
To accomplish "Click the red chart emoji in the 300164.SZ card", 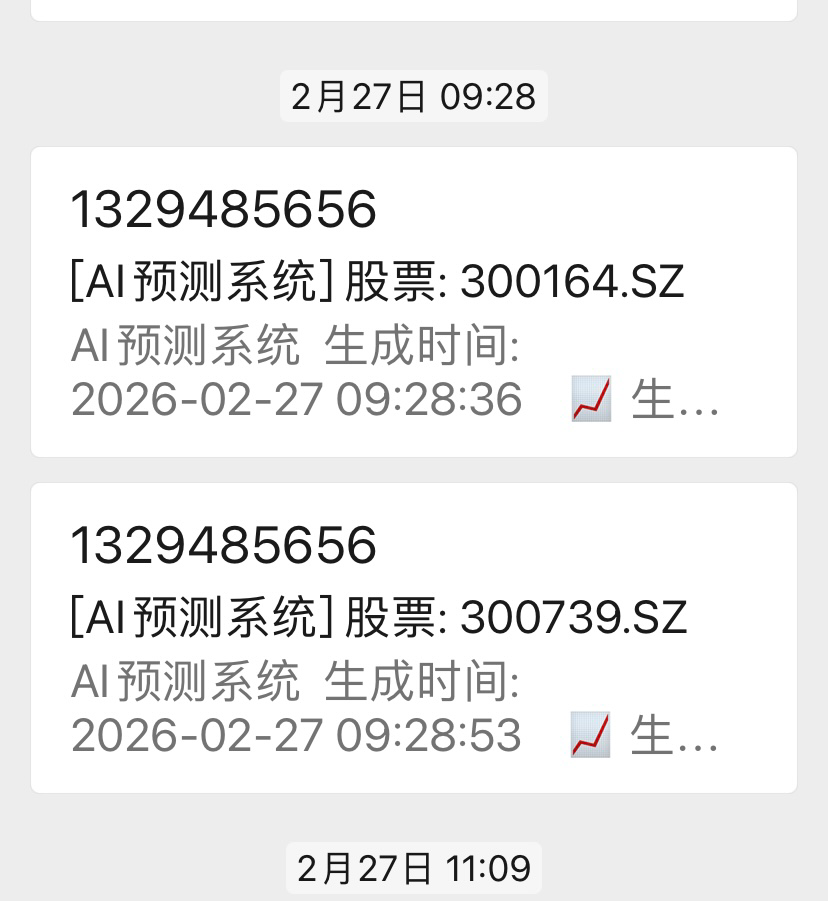I will click(x=591, y=399).
